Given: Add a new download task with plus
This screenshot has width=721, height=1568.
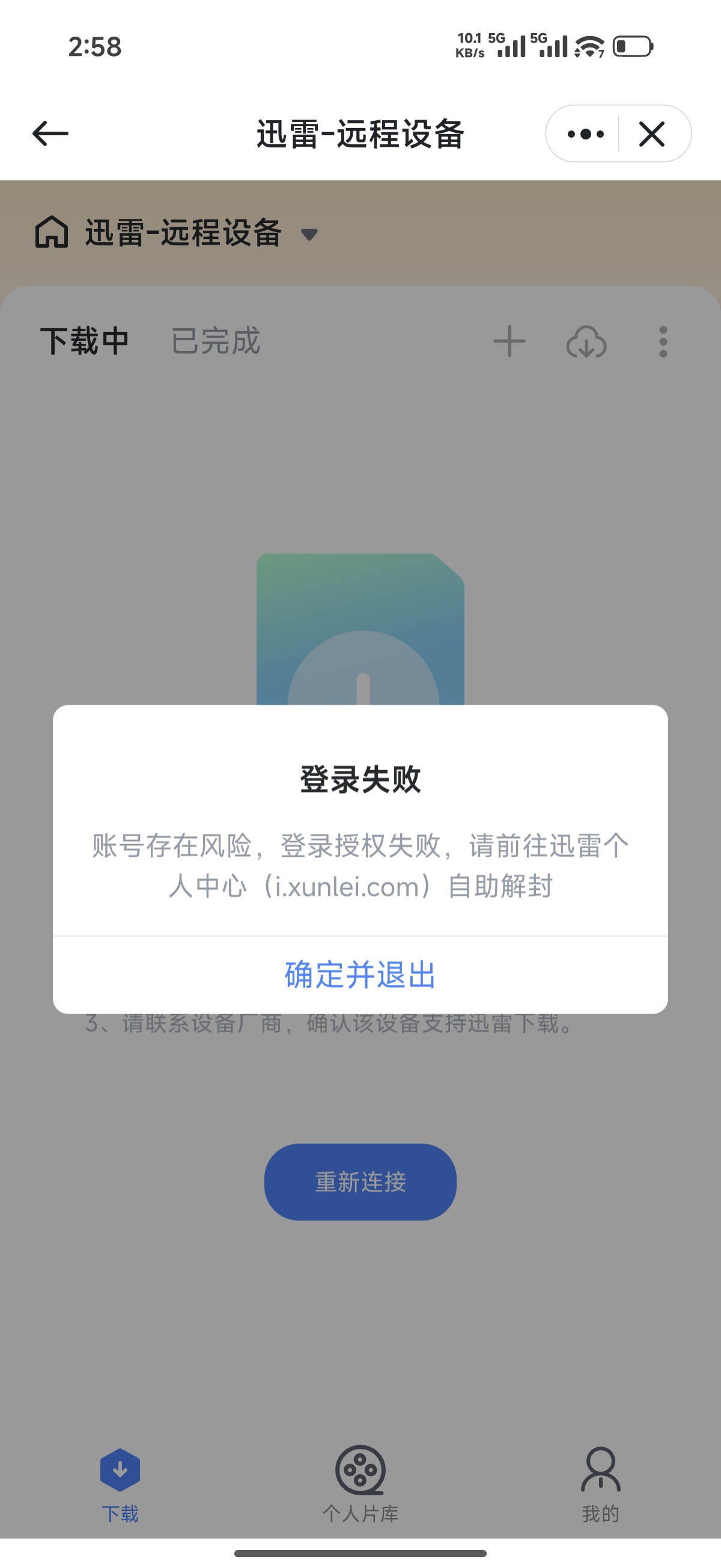Looking at the screenshot, I should (x=510, y=341).
